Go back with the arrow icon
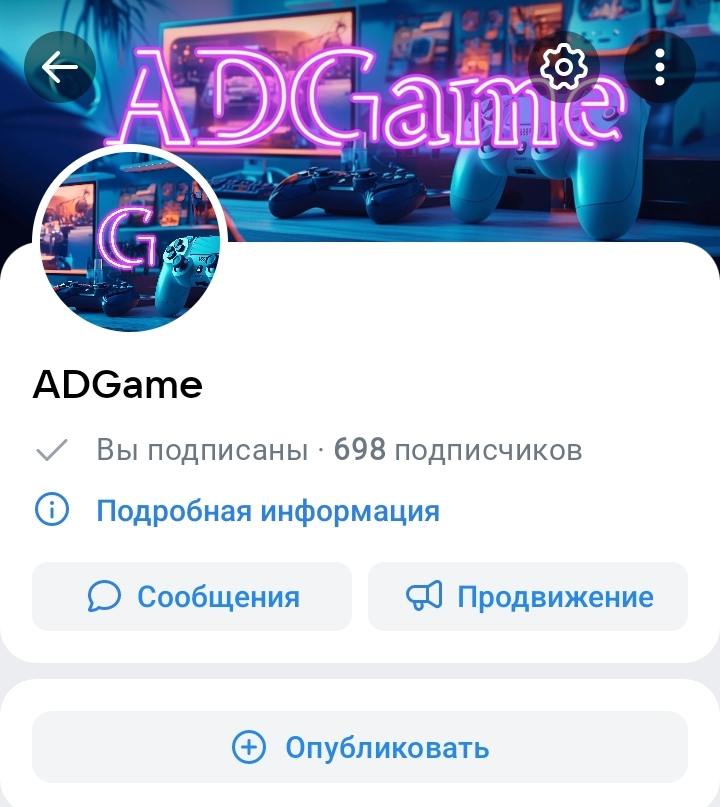Screen dimensions: 720x807 click(x=60, y=67)
